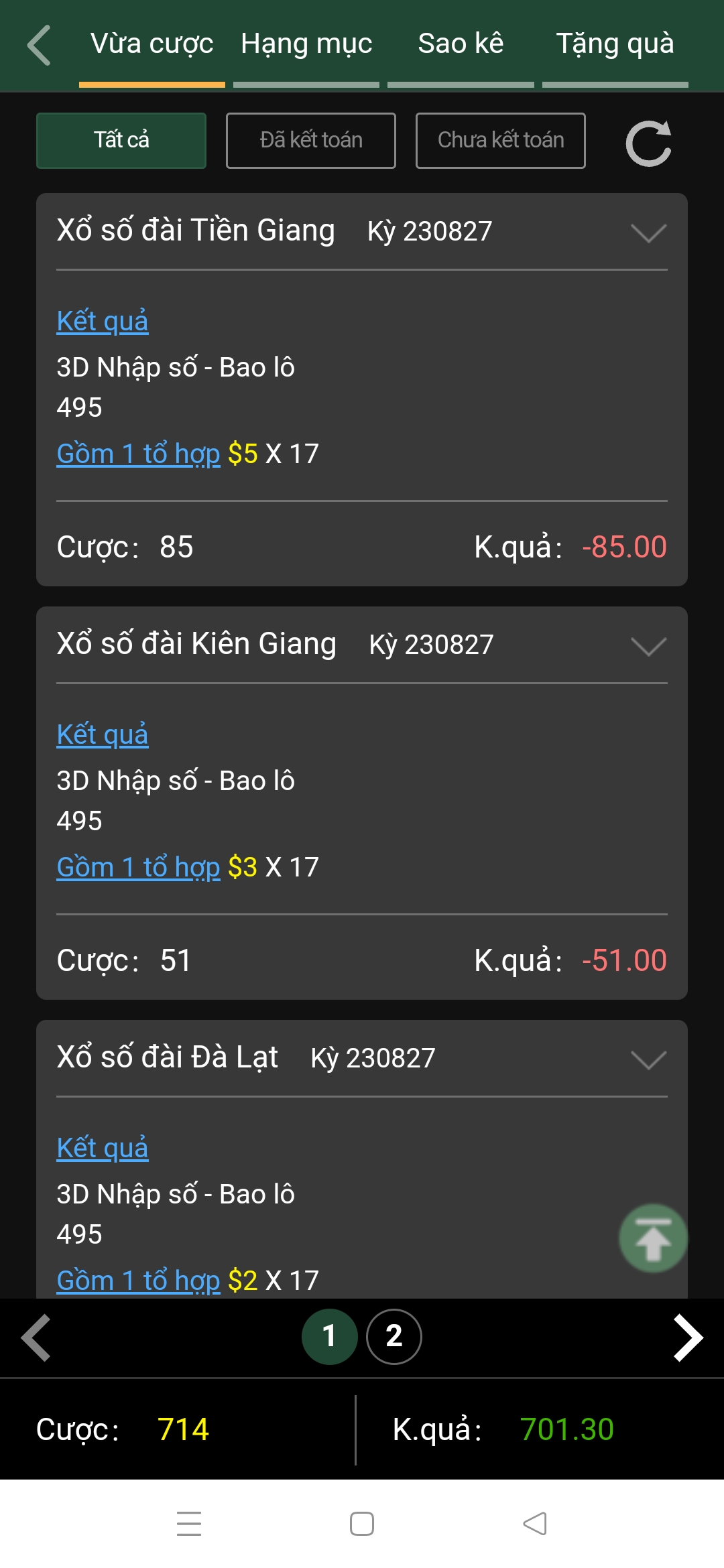Expand the Đà Lạt lottery card
Screen dimensions: 724x1568
pyautogui.click(x=648, y=1059)
